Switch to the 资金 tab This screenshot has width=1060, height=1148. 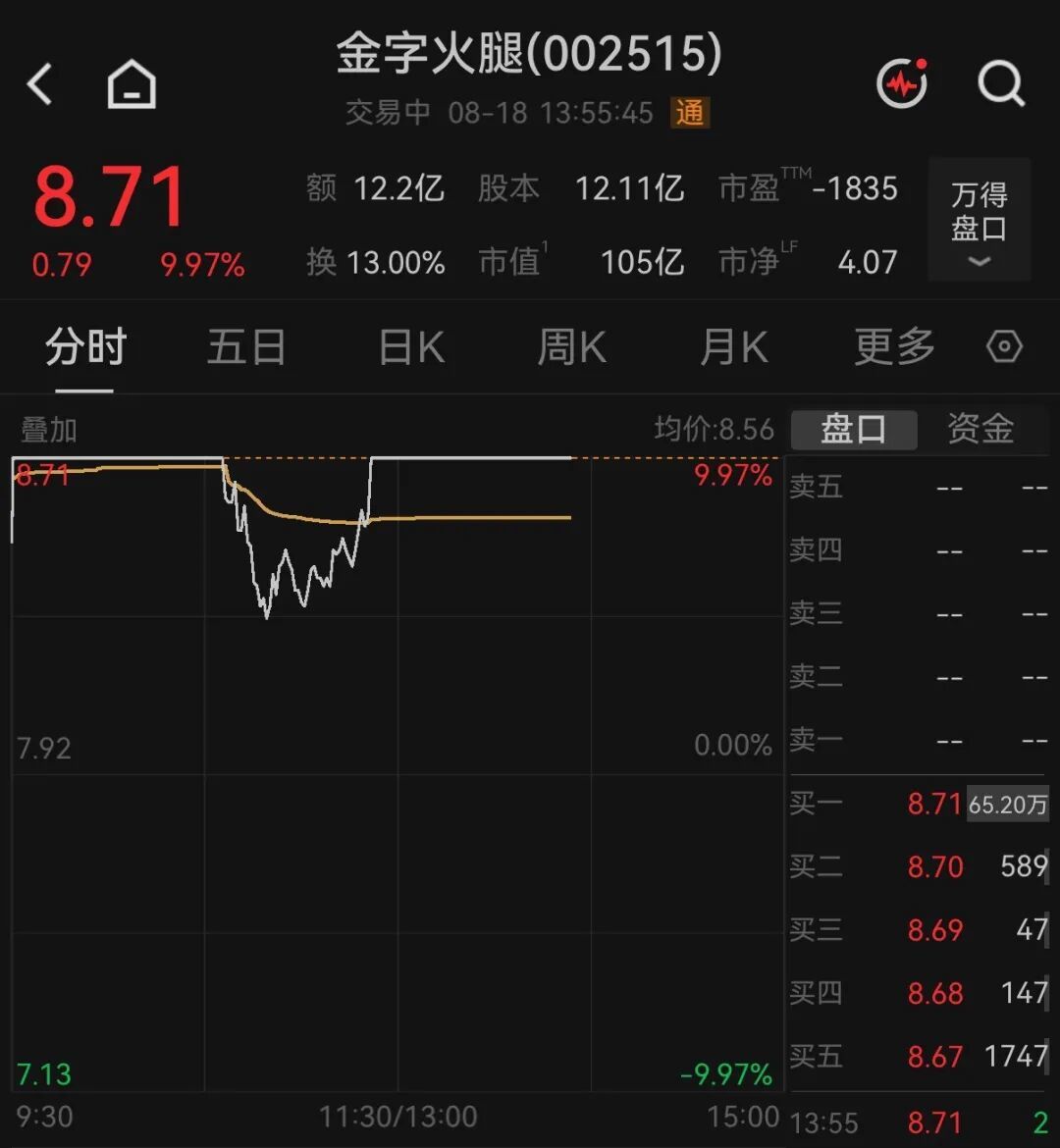click(980, 429)
